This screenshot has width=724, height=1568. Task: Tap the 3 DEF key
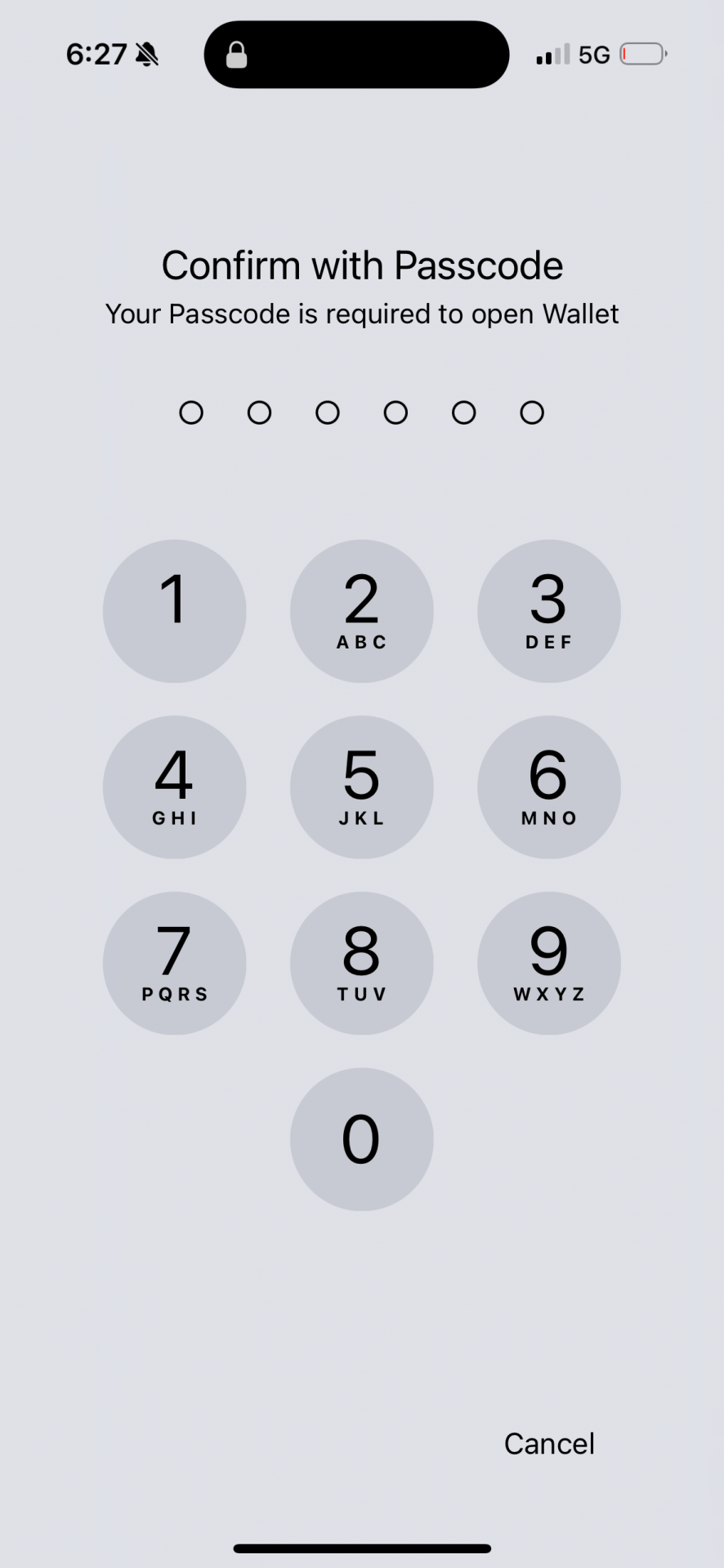click(548, 611)
